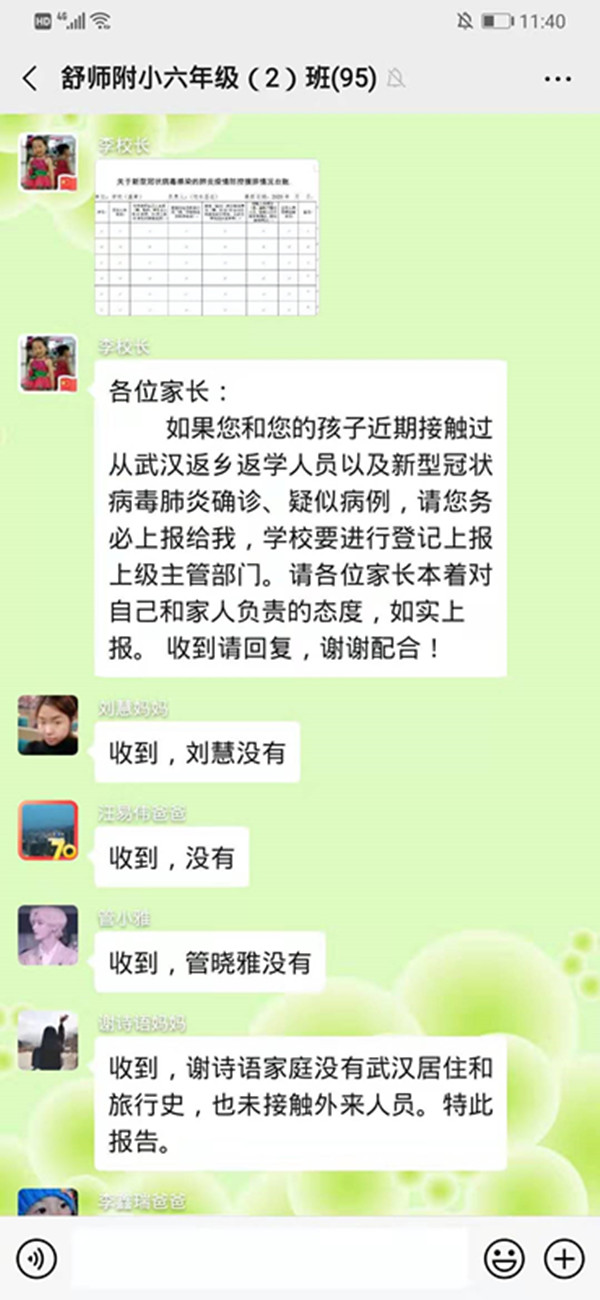Image resolution: width=600 pixels, height=1300 pixels.
Task: View the avatar beside the 各位家长 message
Action: 48,364
